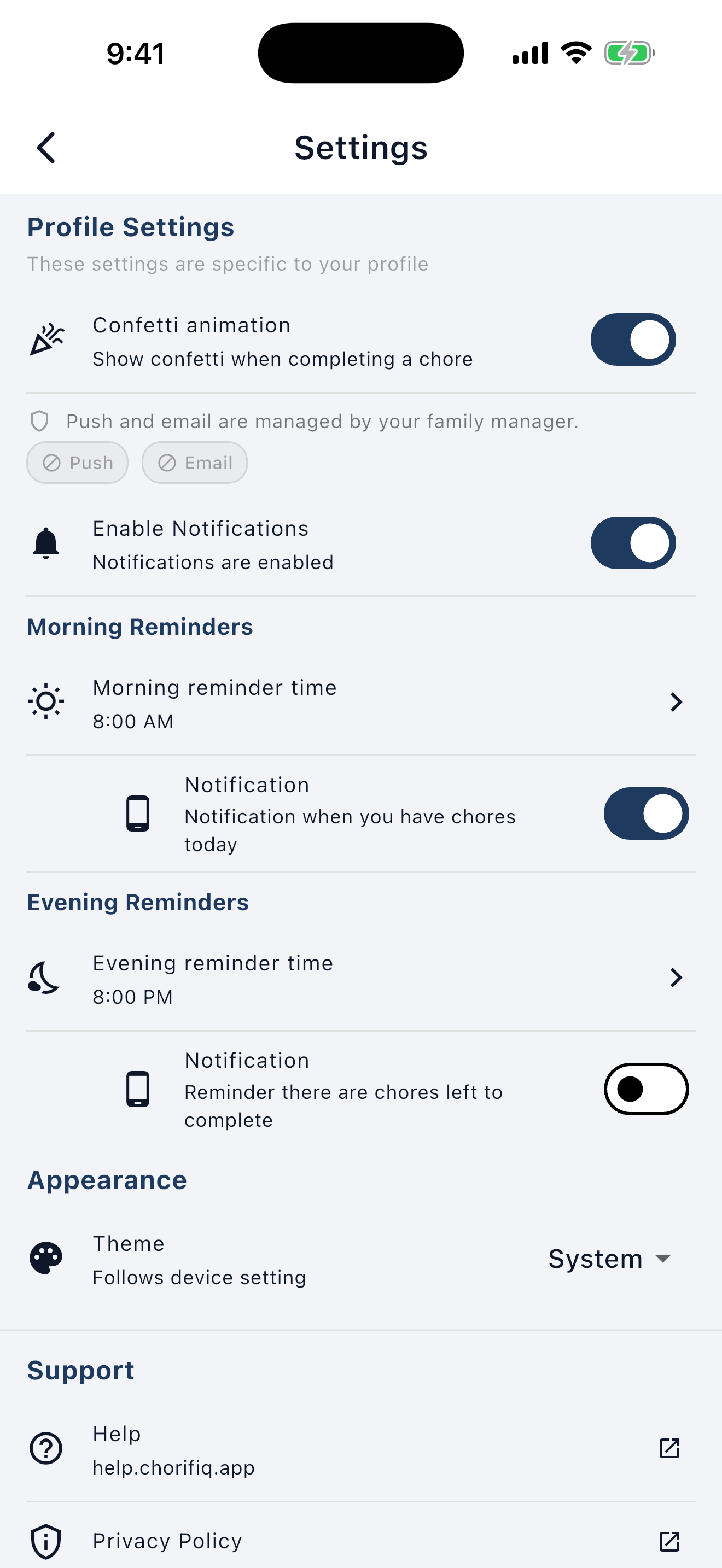Enable the evening chores reminder notification
This screenshot has height=1568, width=722.
point(647,1090)
